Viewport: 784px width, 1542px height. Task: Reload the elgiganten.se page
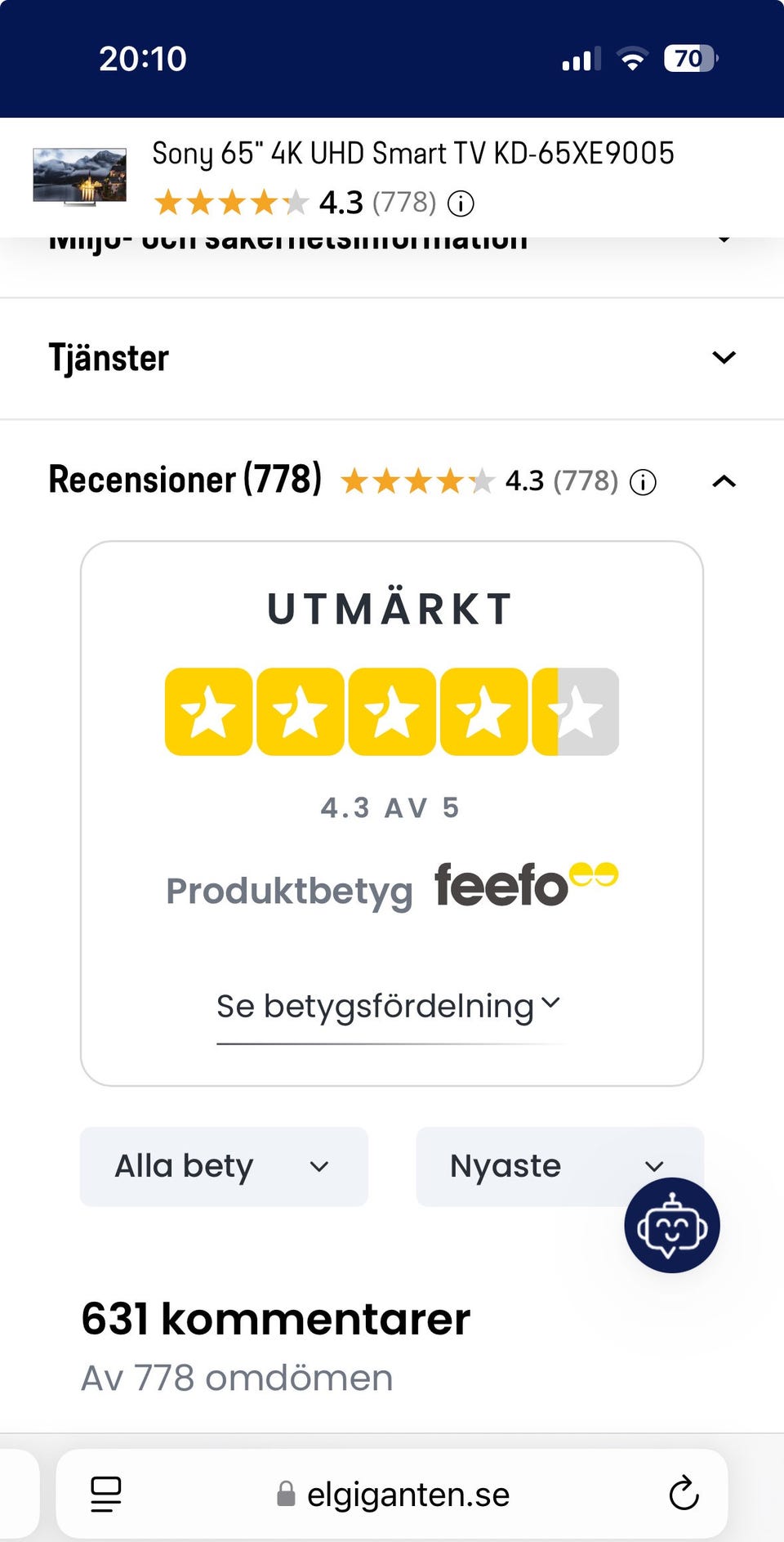click(x=684, y=1495)
